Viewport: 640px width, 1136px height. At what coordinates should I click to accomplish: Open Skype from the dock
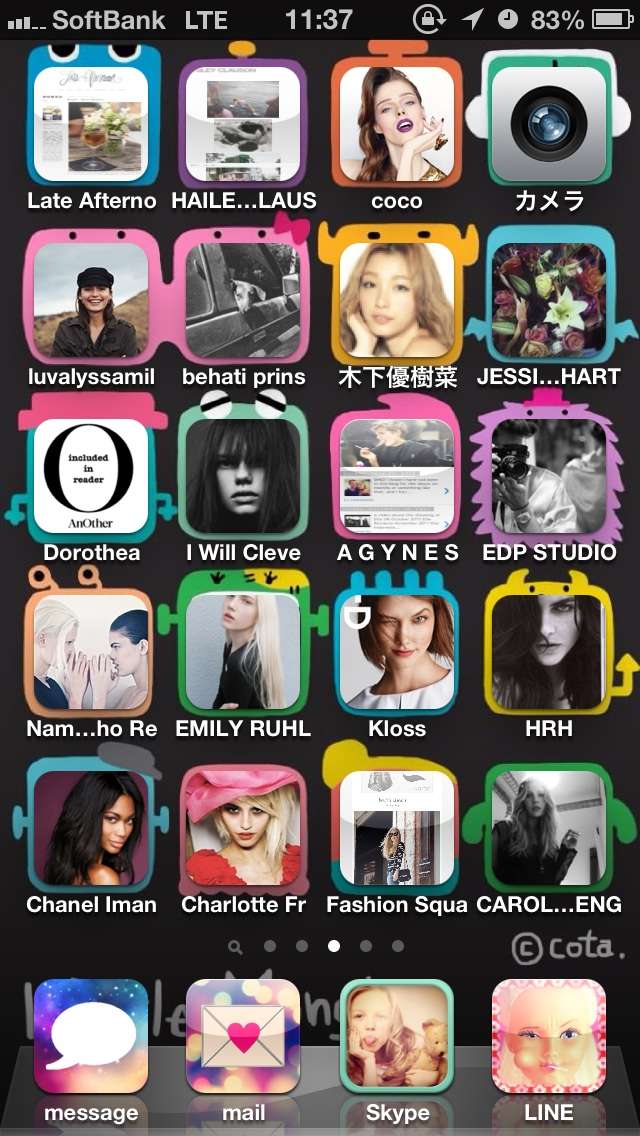tap(396, 1037)
